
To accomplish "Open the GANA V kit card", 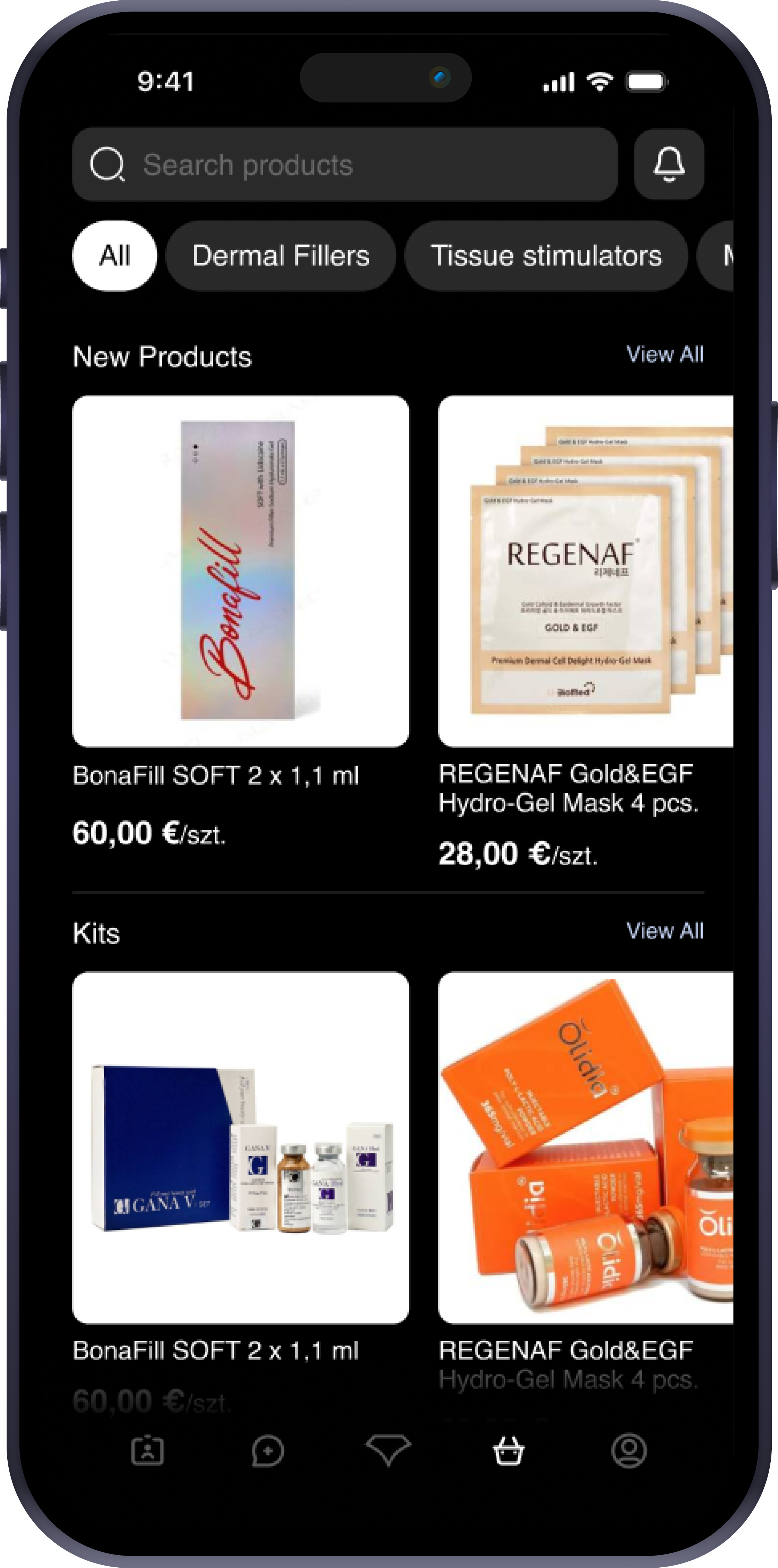I will point(240,1147).
